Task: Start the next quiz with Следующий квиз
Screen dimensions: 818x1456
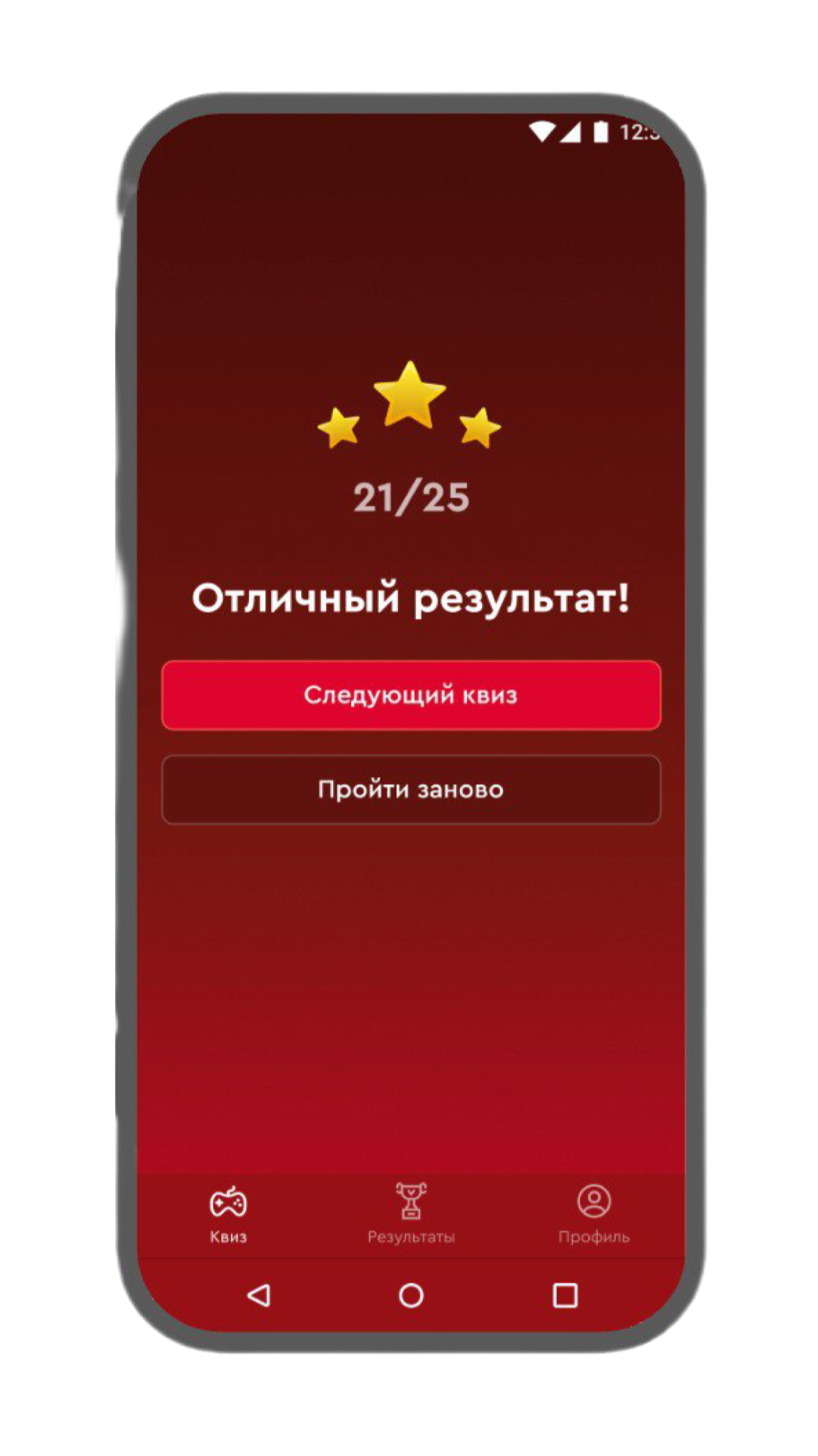Action: [x=411, y=695]
